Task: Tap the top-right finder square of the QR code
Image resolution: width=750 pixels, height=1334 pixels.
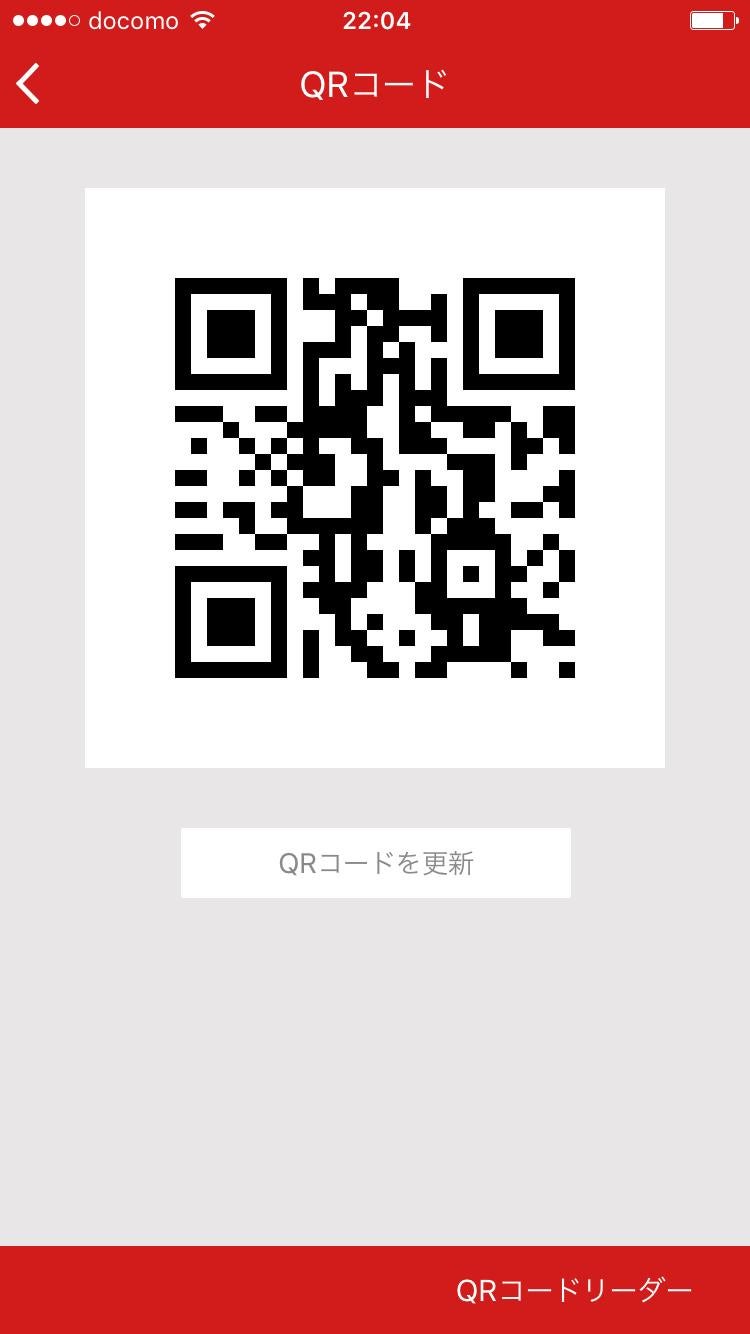Action: [x=518, y=335]
